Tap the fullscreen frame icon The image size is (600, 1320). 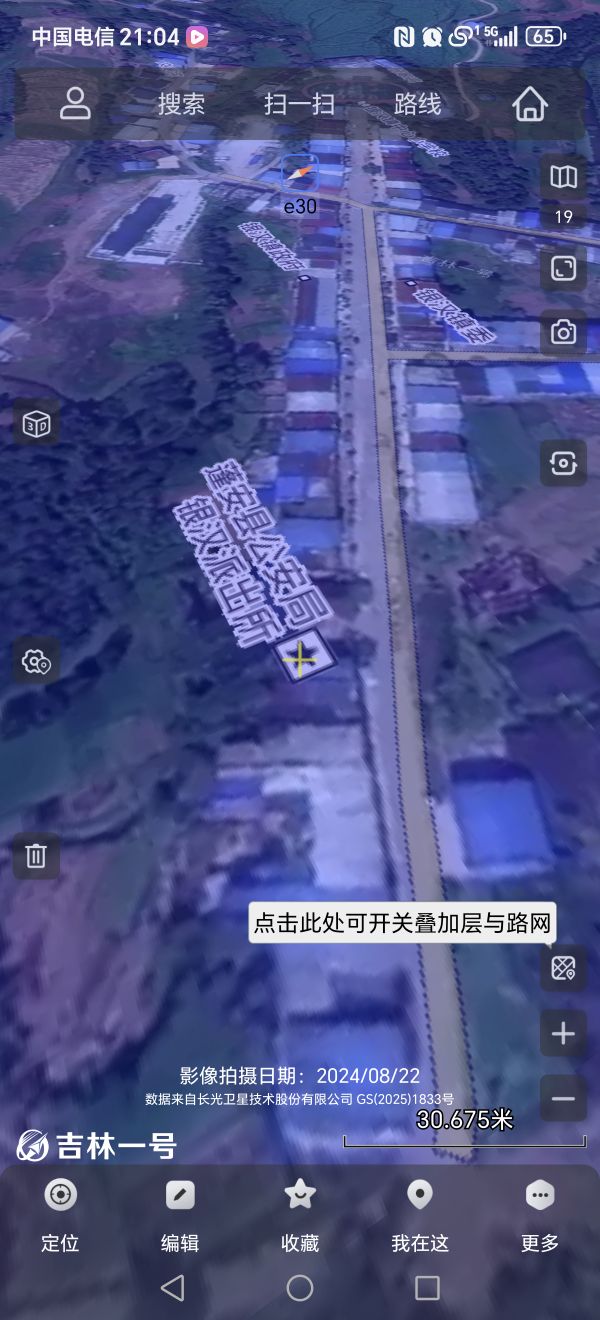pos(563,268)
